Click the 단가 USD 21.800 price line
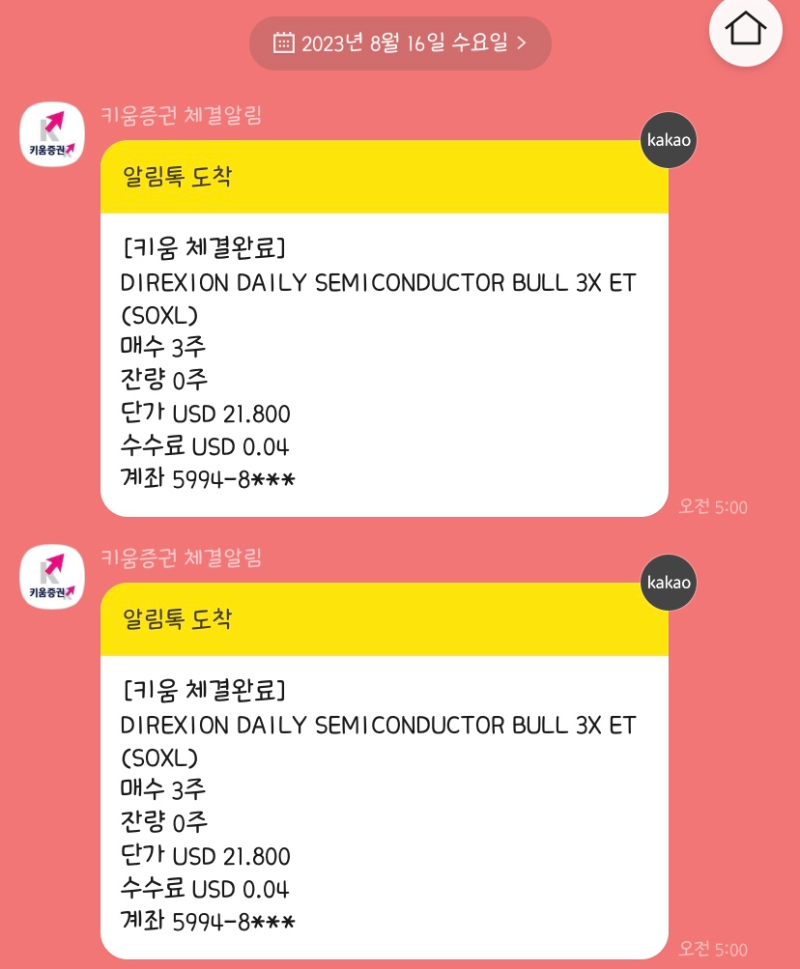This screenshot has height=969, width=800. click(x=204, y=413)
